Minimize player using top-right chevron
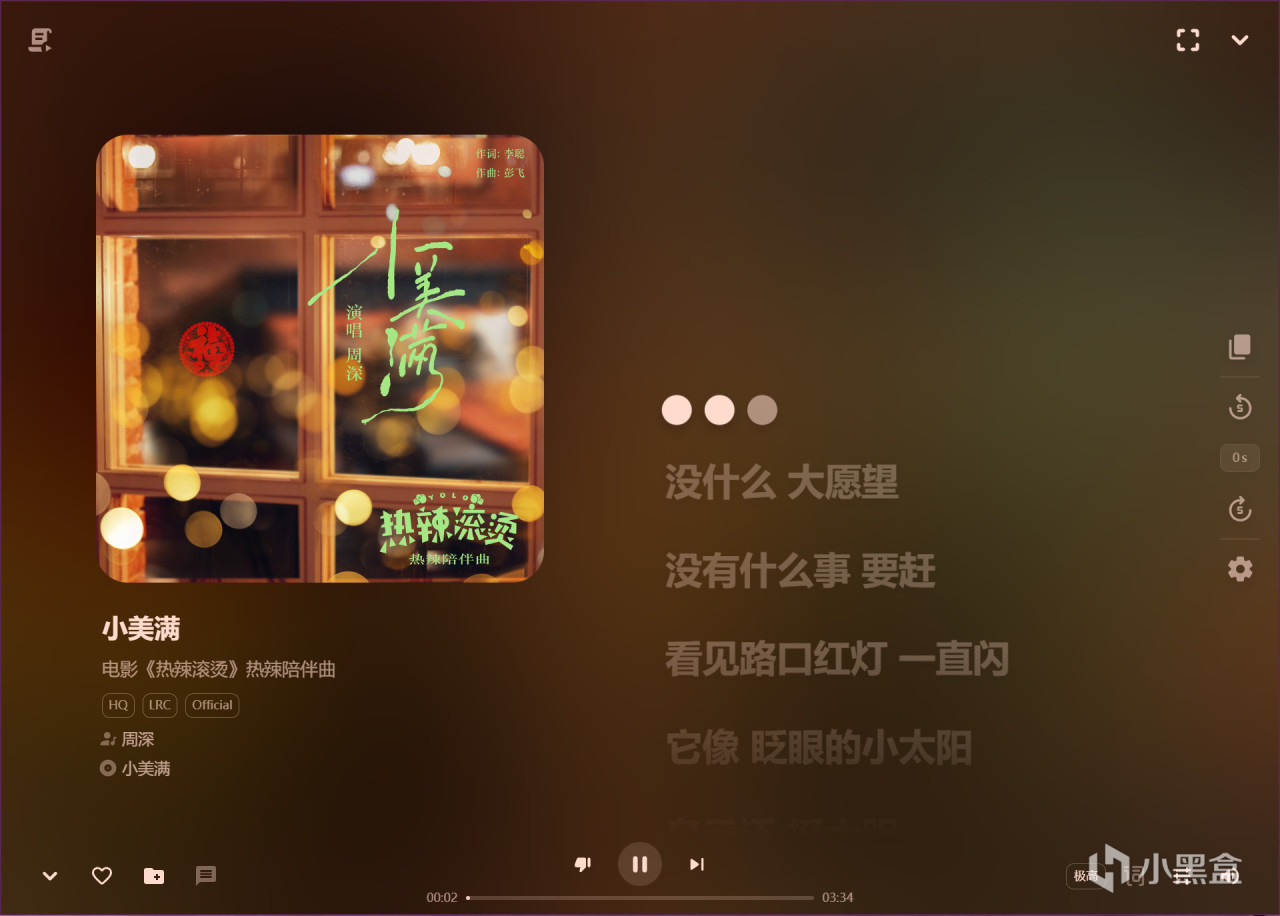Image resolution: width=1280 pixels, height=916 pixels. click(x=1239, y=40)
